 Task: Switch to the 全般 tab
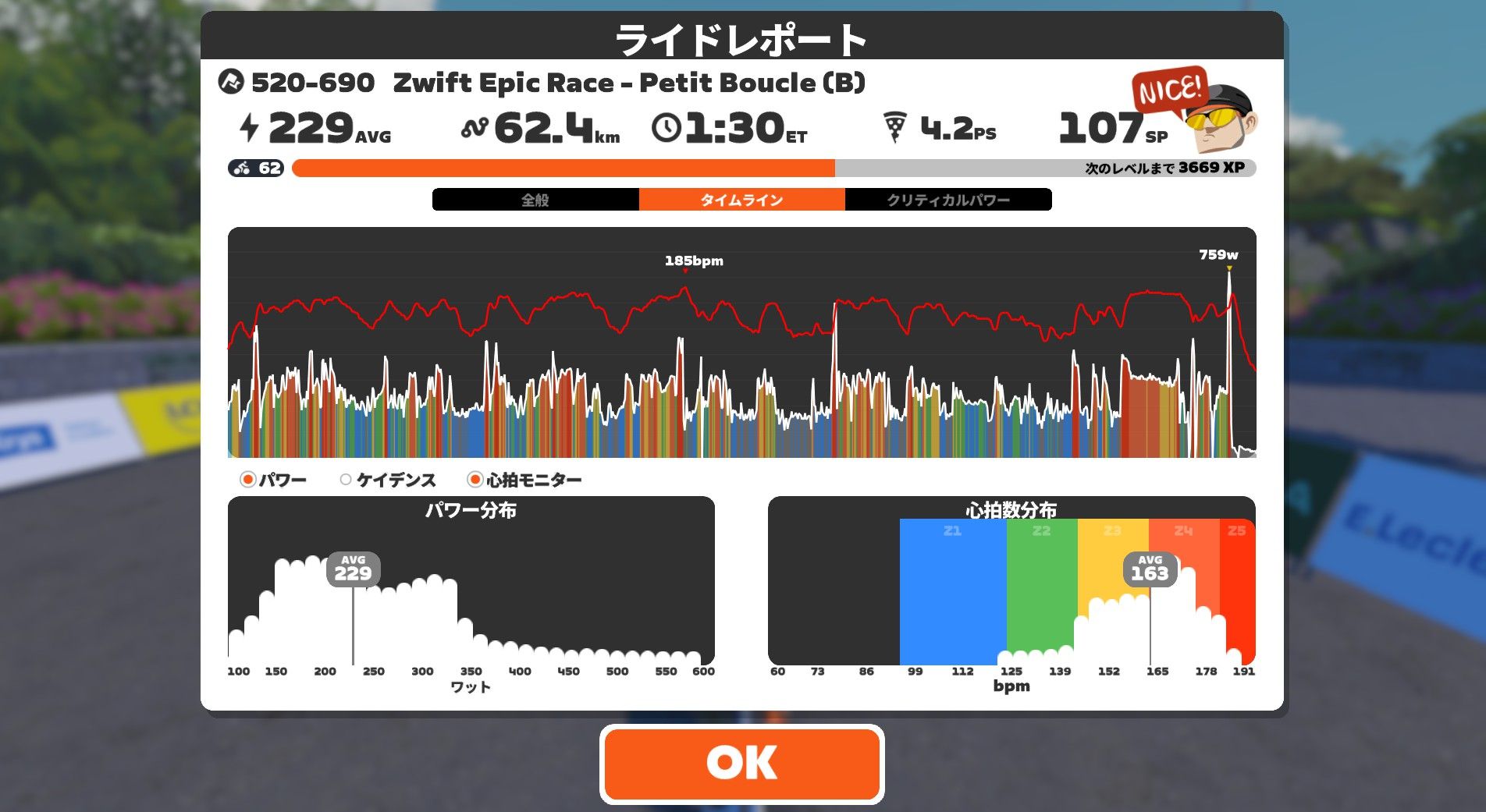(x=535, y=200)
